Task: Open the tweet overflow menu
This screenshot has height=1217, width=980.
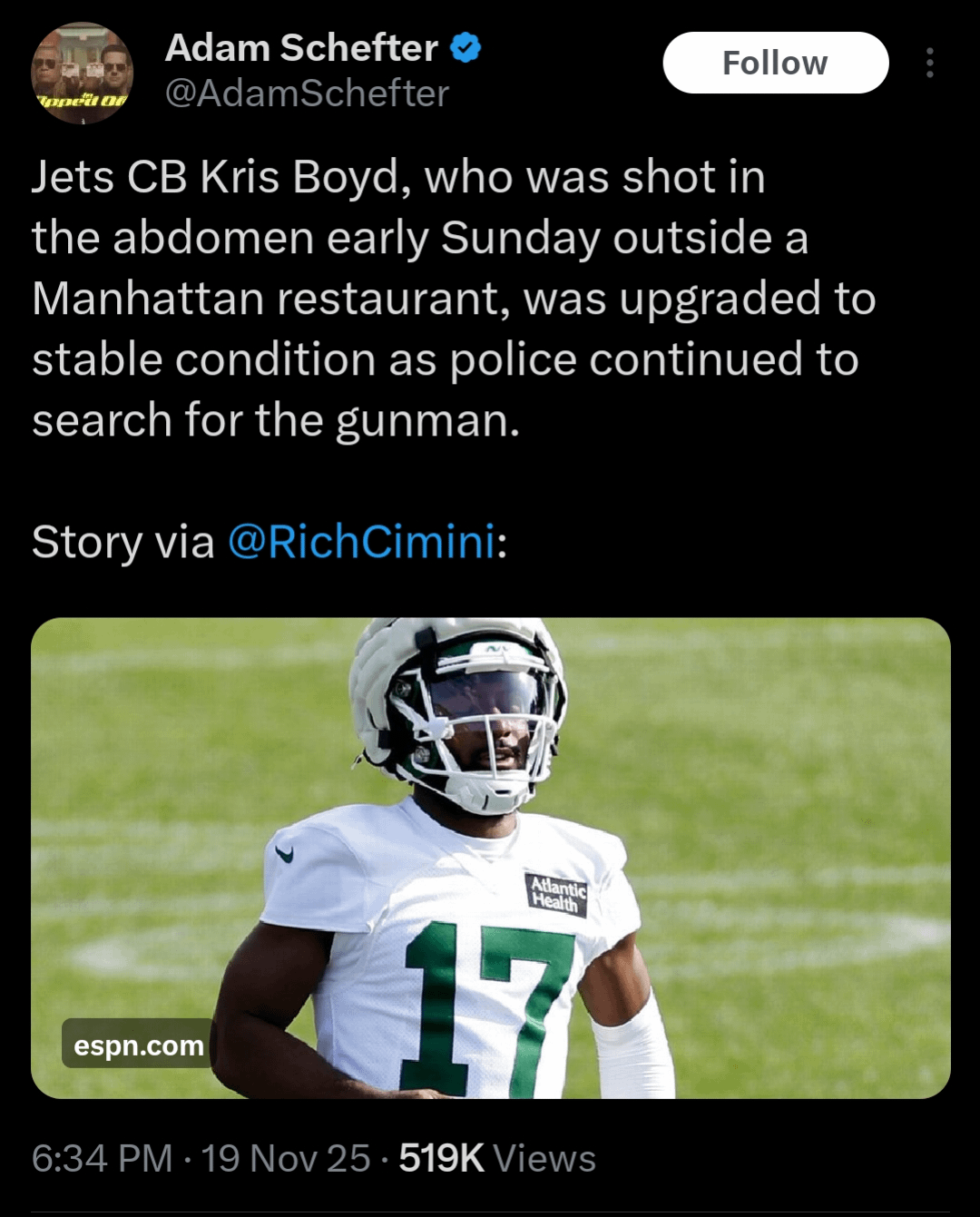Action: pos(929,63)
